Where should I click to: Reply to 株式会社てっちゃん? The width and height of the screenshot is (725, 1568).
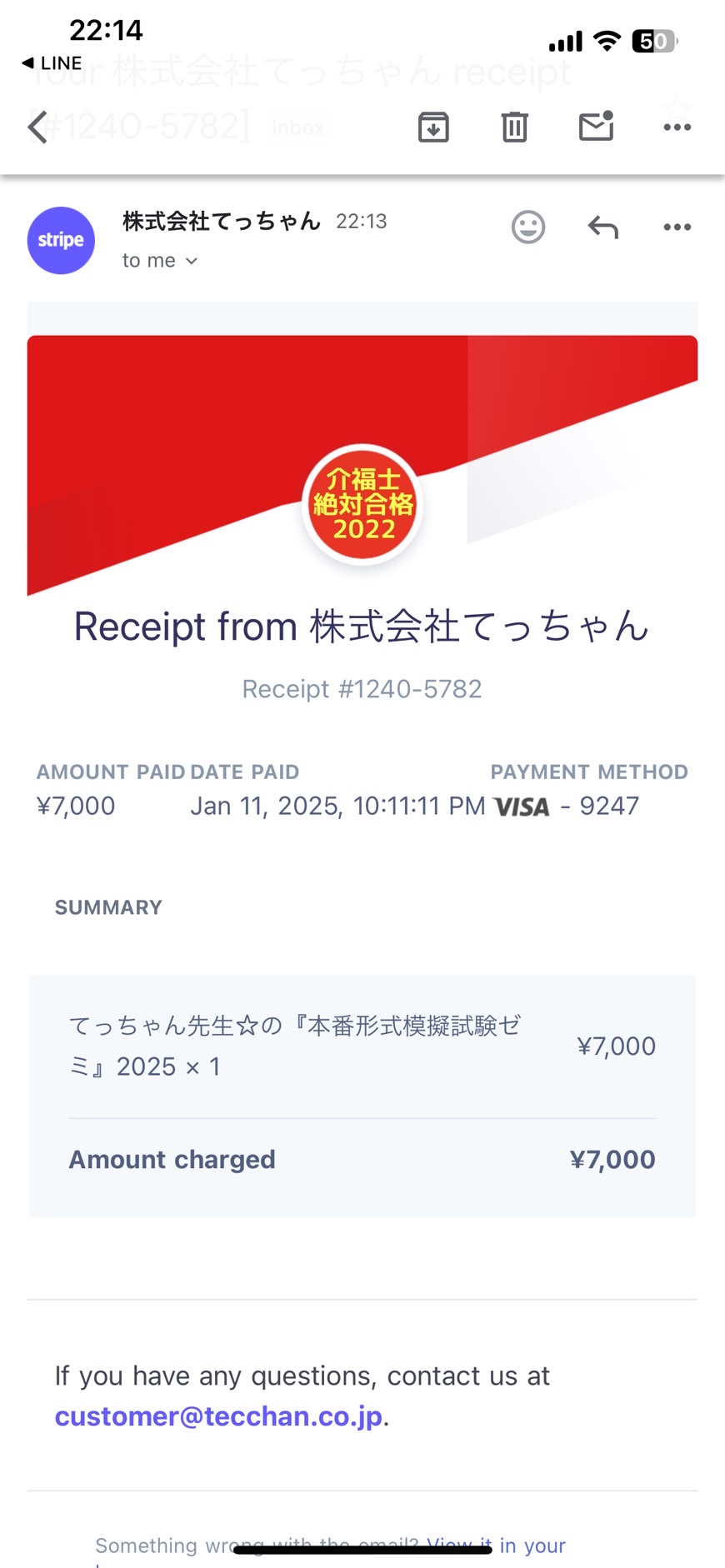603,227
